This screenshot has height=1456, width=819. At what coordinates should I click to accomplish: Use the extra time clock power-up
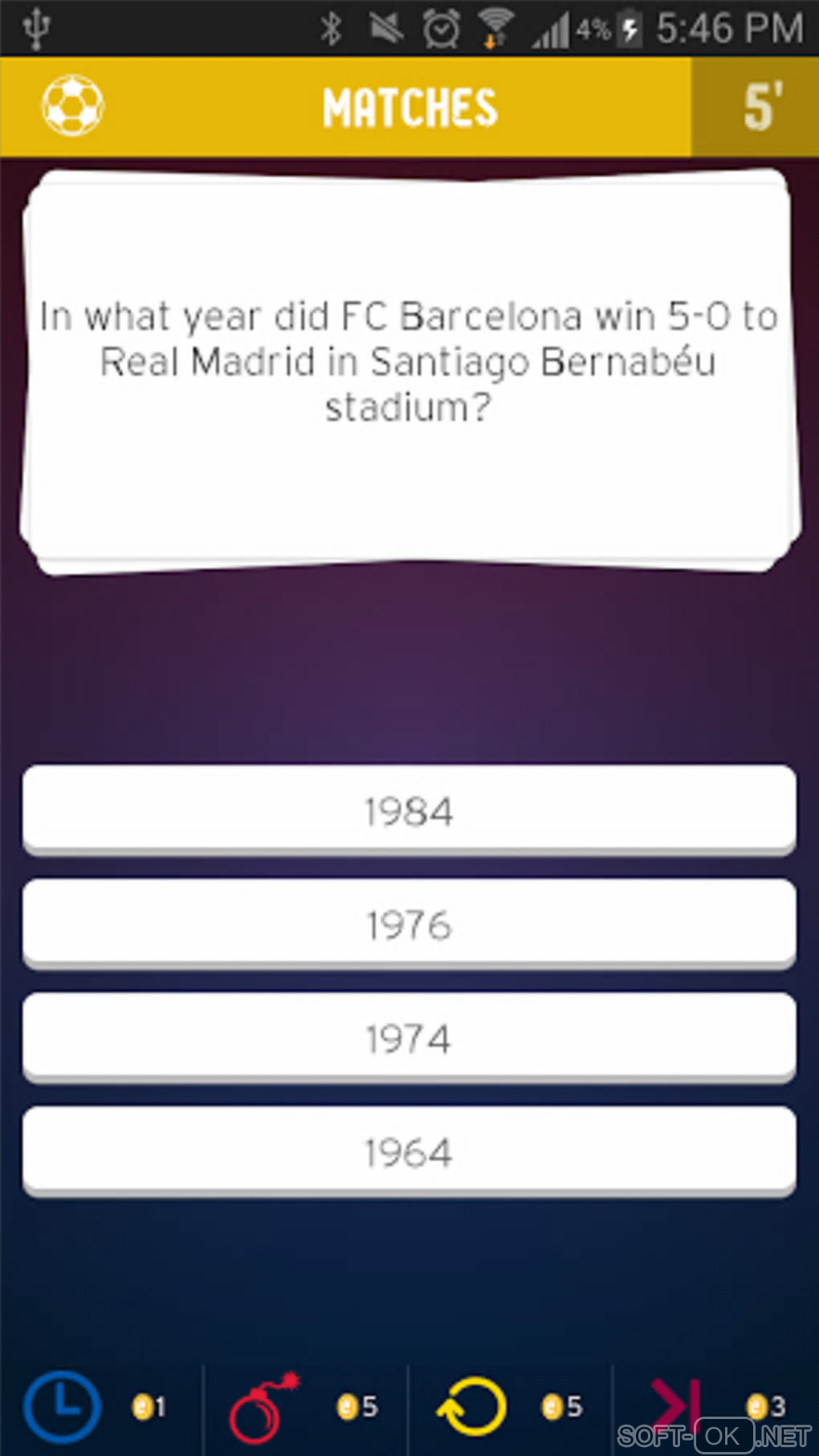[x=63, y=1407]
